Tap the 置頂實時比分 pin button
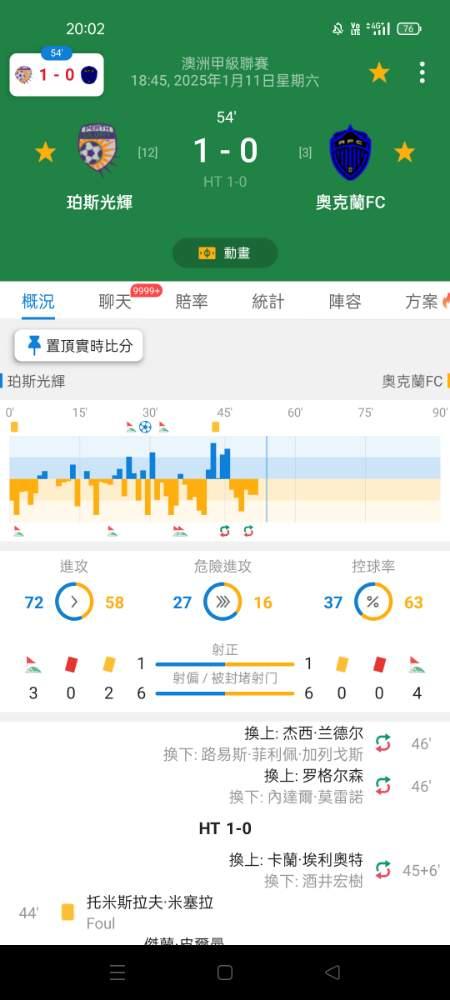This screenshot has height=1000, width=450. click(79, 346)
